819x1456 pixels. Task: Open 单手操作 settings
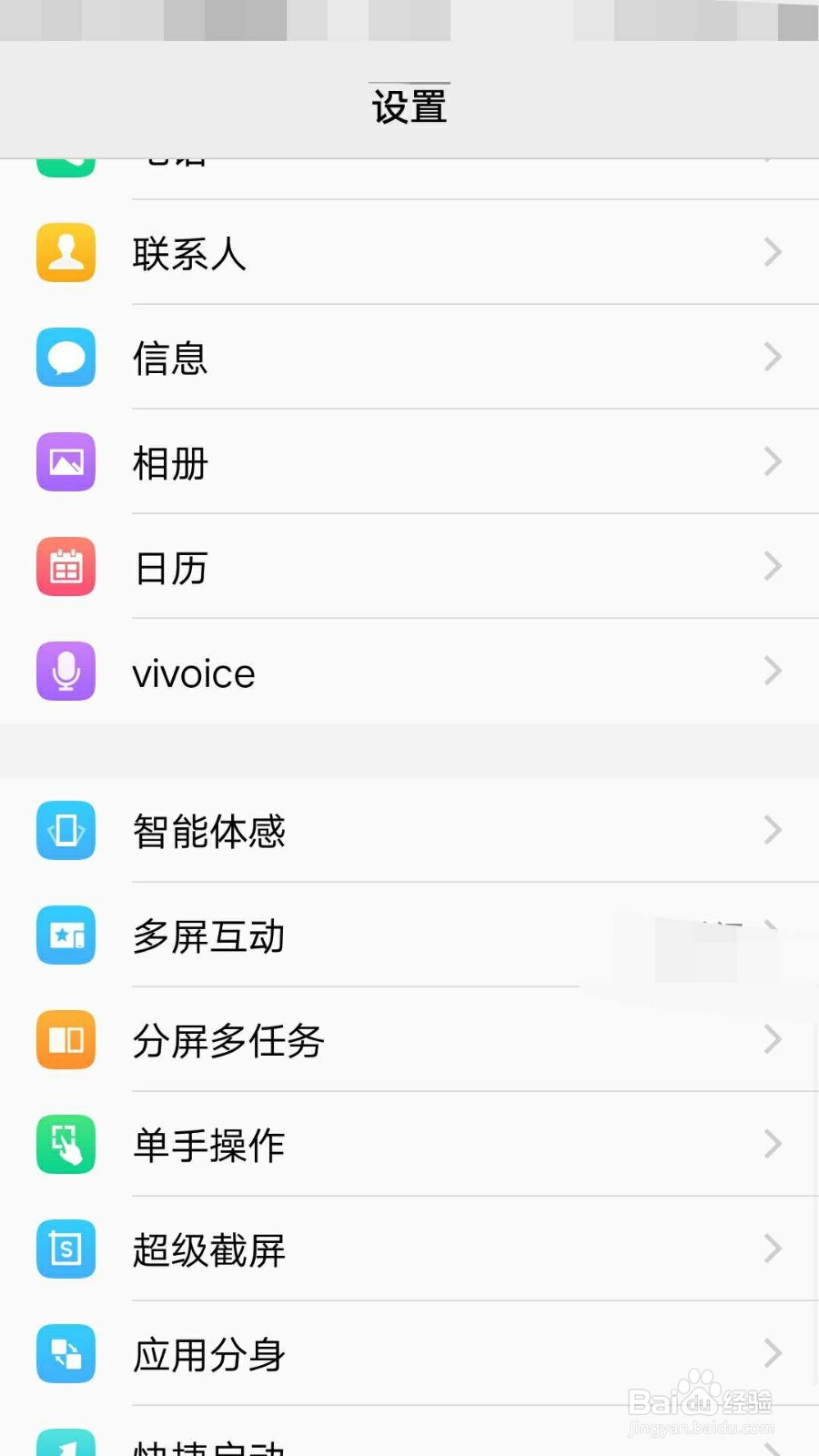[409, 1145]
